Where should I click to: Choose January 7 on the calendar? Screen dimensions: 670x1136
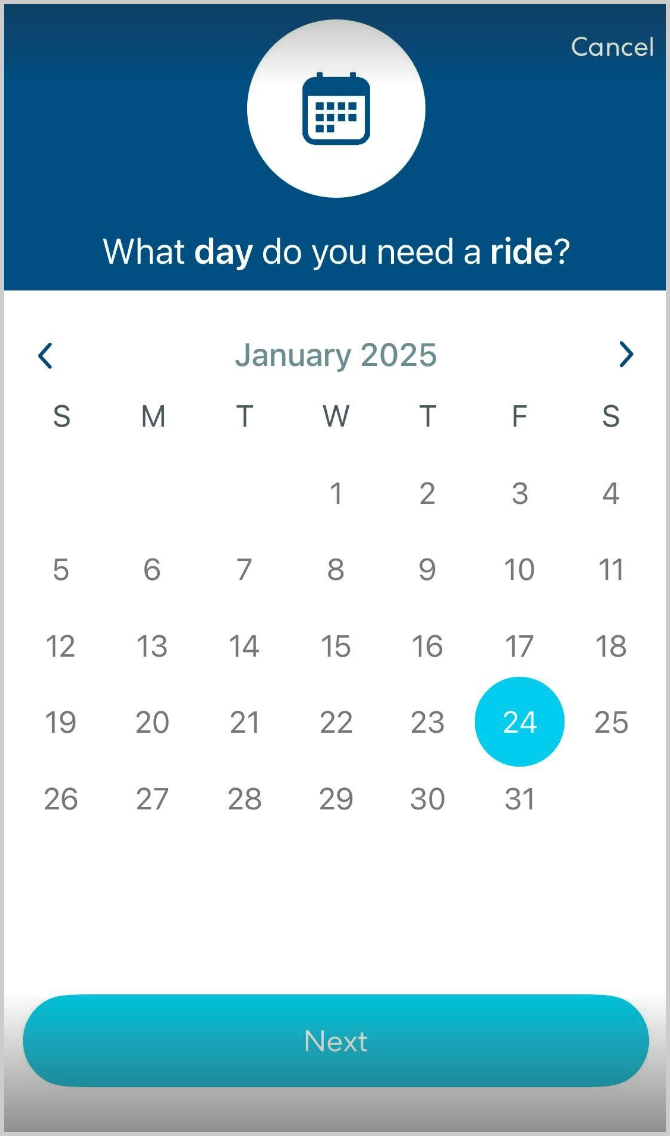[244, 570]
